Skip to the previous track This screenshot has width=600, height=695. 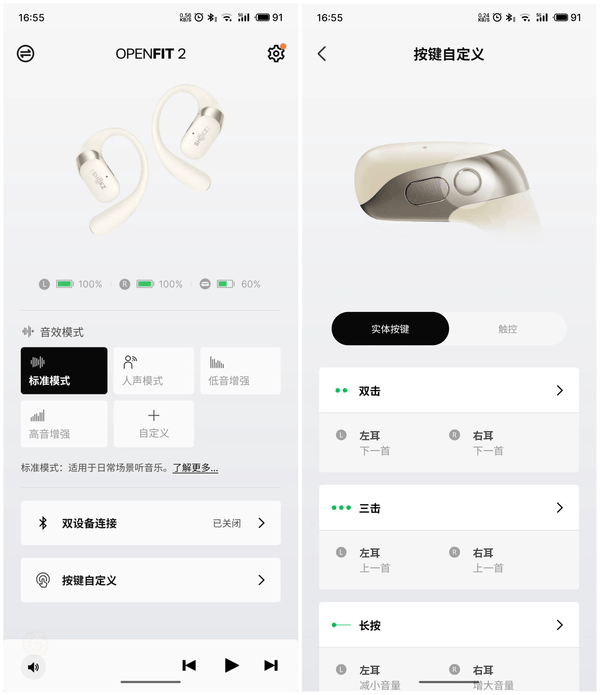pyautogui.click(x=189, y=665)
